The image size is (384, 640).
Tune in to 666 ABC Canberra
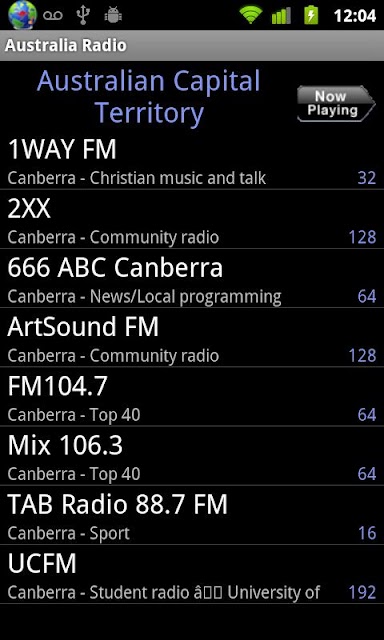pos(192,278)
